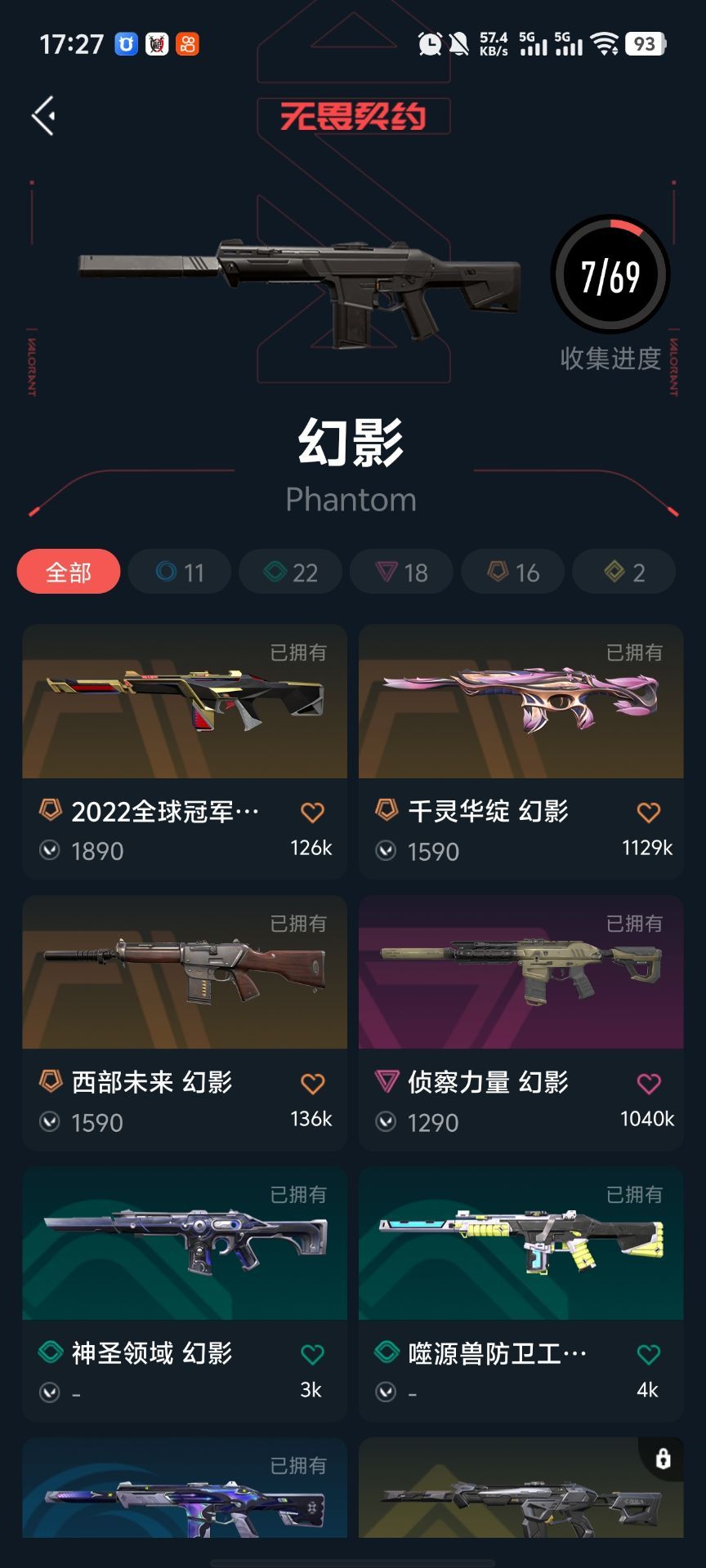Open the 噬源兽防卫工 skin card
Viewport: 706px width, 1568px height.
(x=521, y=1294)
